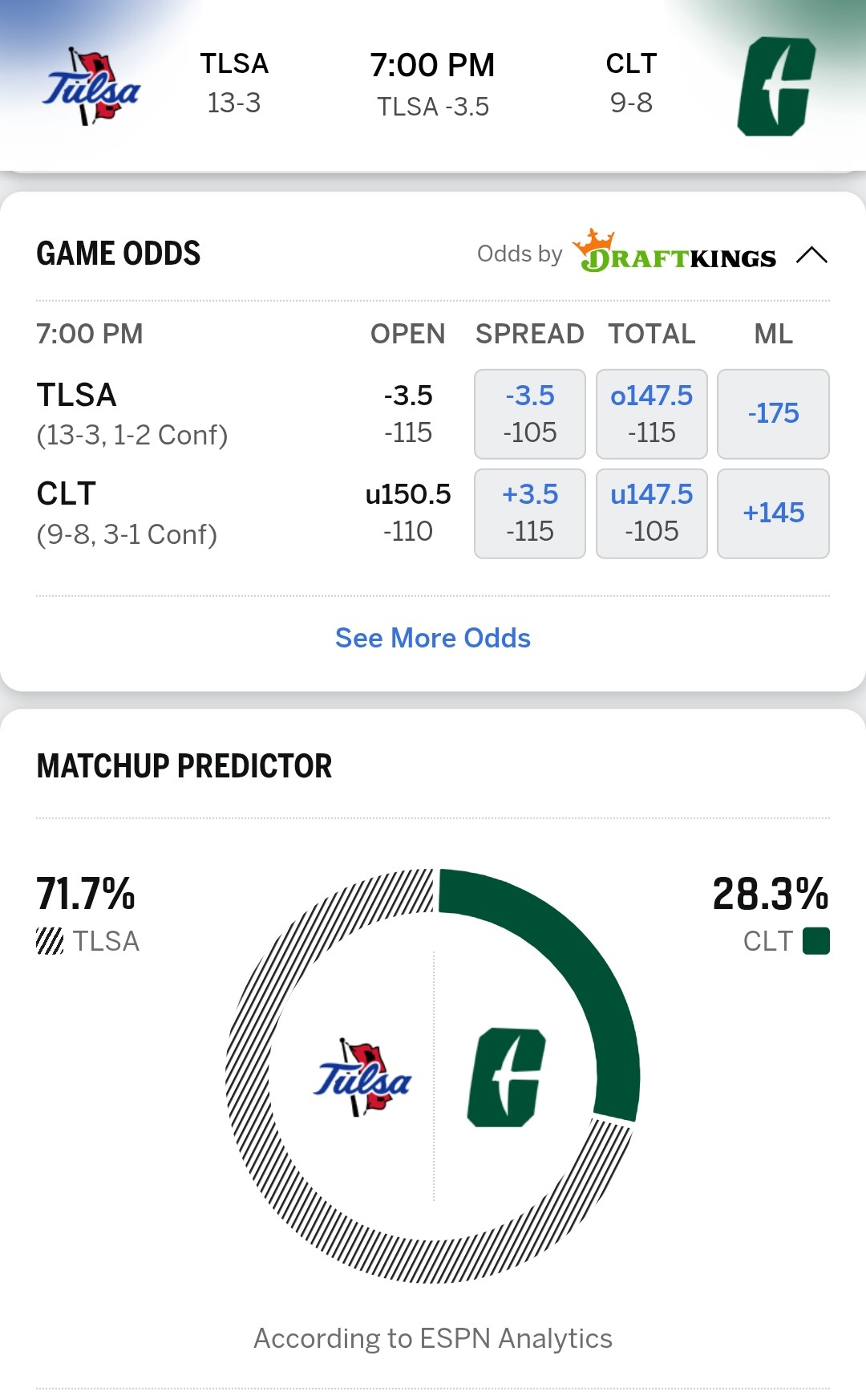The width and height of the screenshot is (866, 1400).
Task: Open See More Odds link
Action: pos(433,638)
